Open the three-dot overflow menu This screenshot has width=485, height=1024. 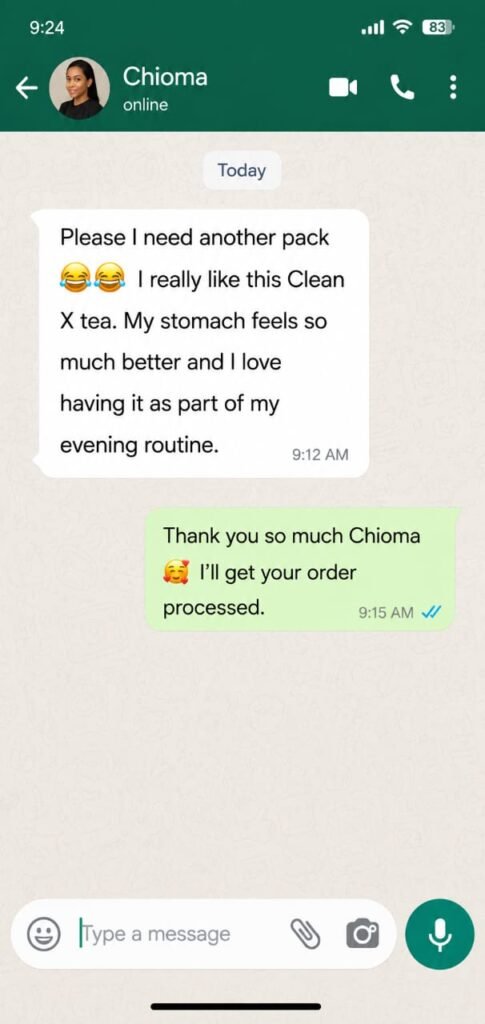[x=453, y=88]
